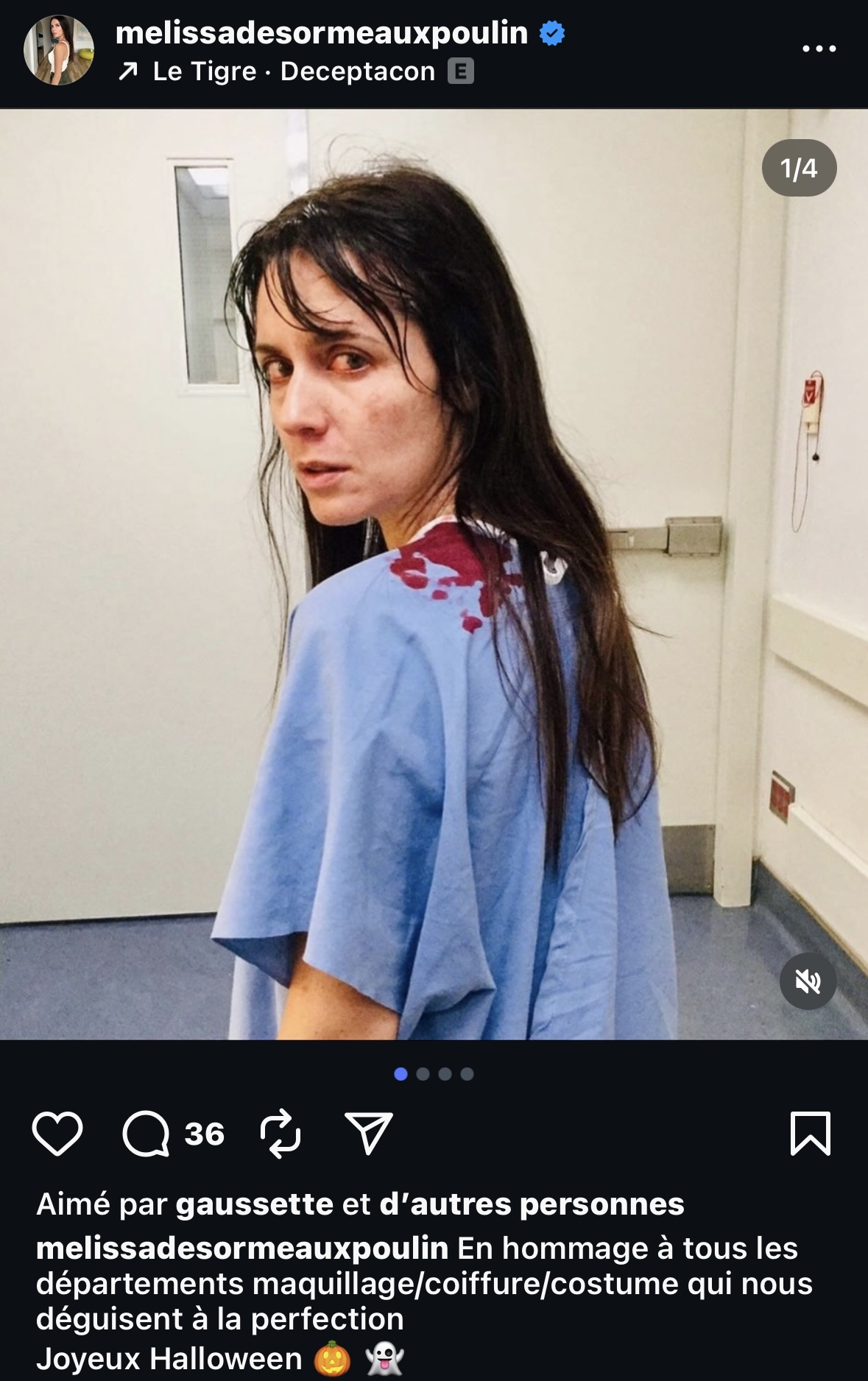
Task: Save the post with the bookmark icon
Action: point(810,1134)
